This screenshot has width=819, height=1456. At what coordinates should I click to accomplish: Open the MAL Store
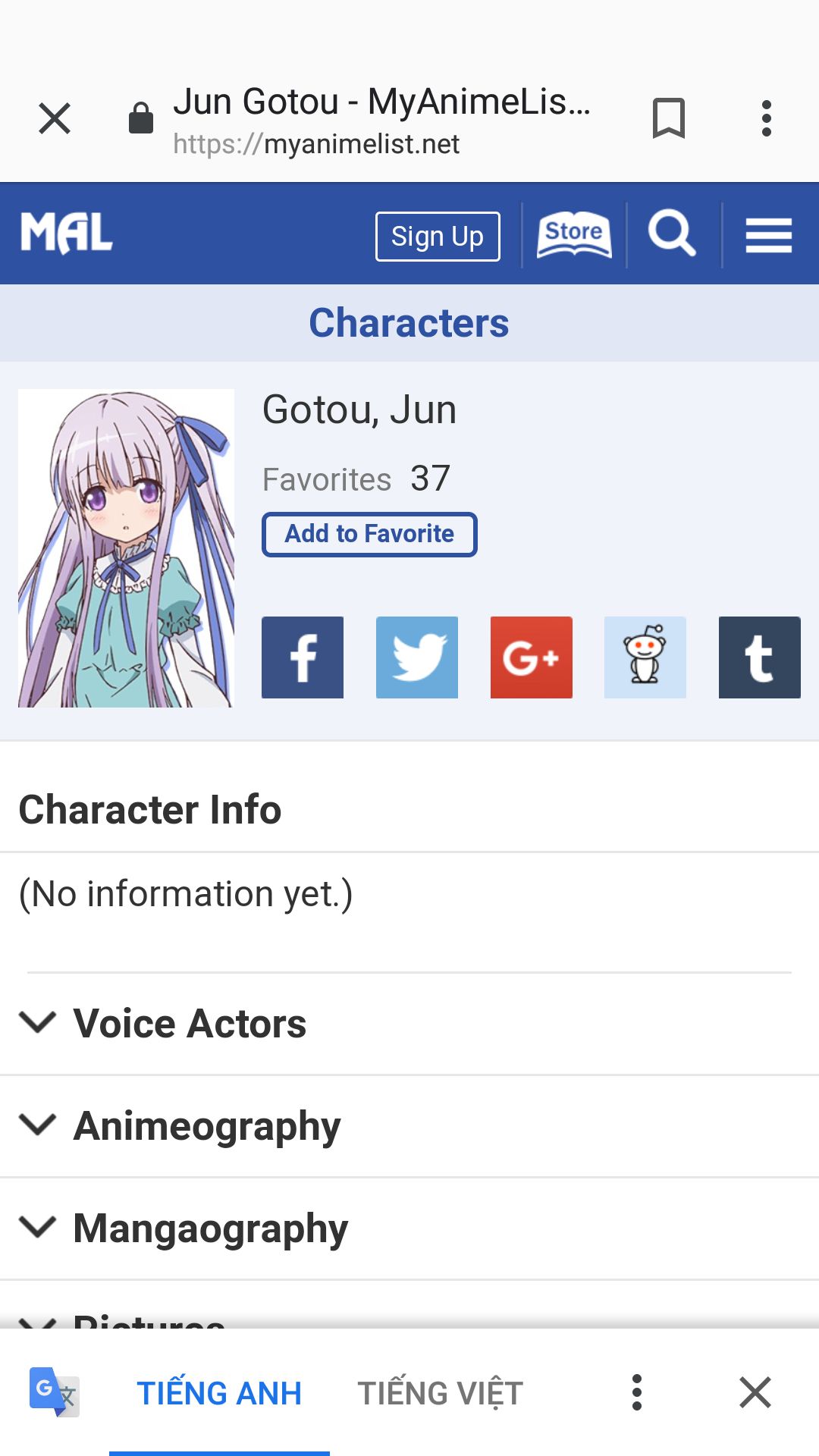[x=574, y=234]
